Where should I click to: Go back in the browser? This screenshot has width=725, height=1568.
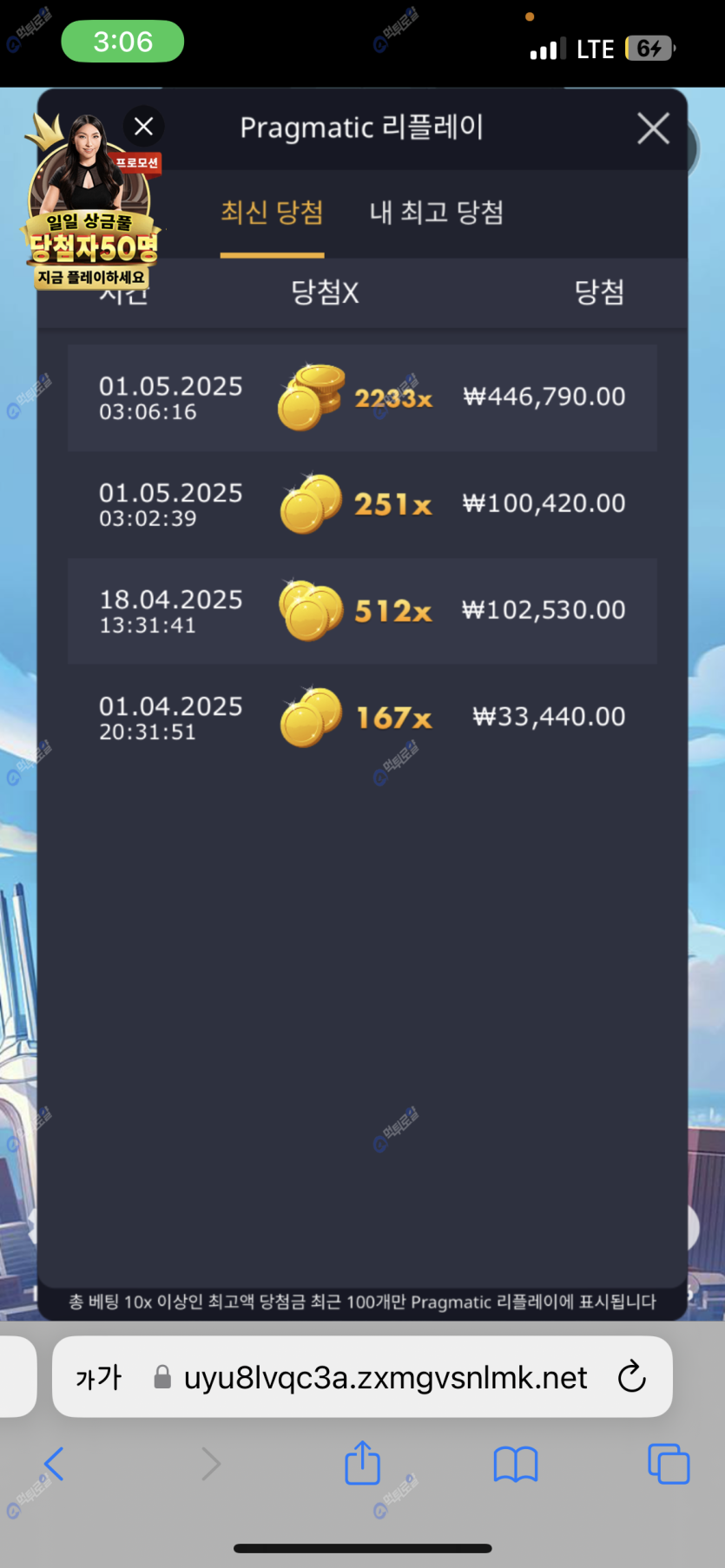(x=54, y=1464)
